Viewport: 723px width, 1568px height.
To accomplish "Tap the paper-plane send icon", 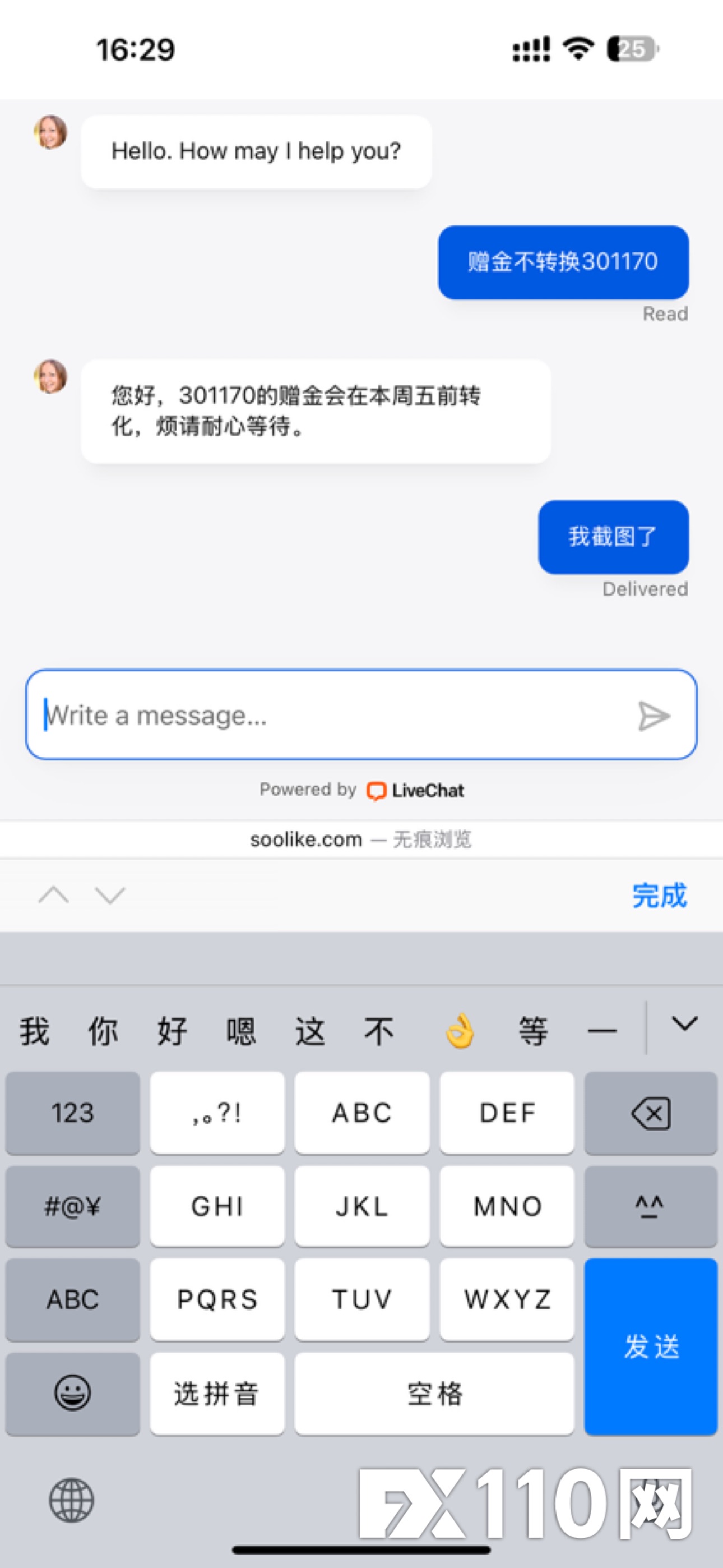I will click(654, 716).
